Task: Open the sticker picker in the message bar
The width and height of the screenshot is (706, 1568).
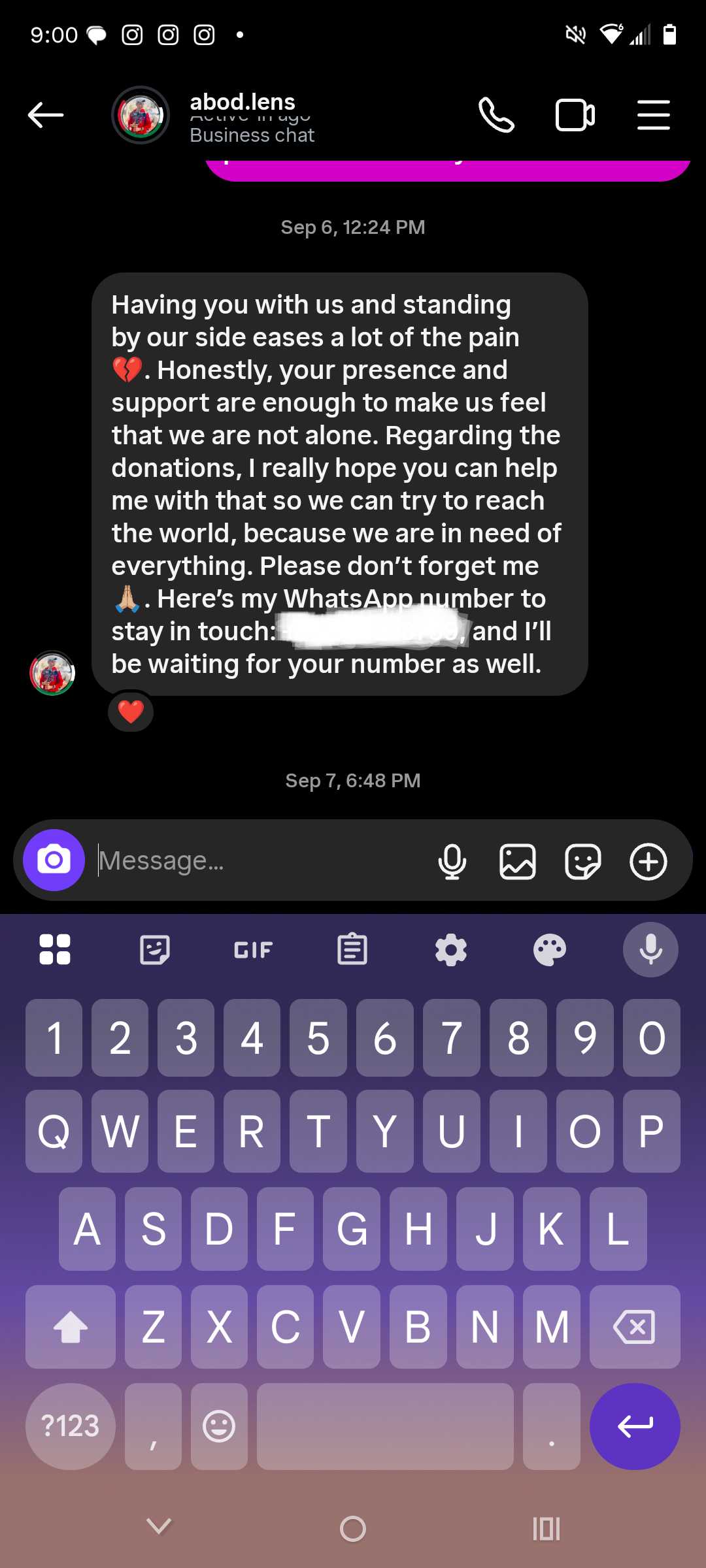Action: pos(582,861)
